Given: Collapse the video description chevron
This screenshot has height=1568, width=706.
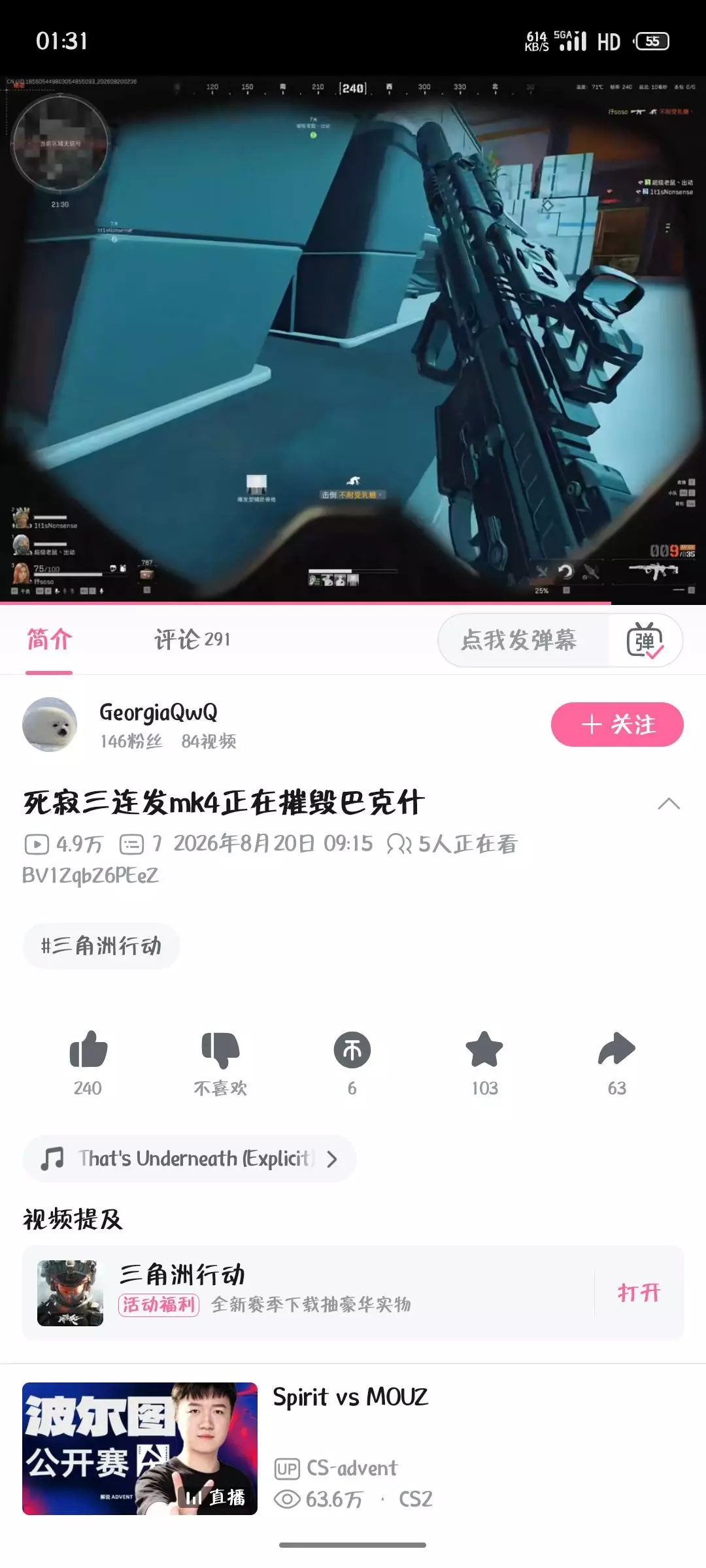Looking at the screenshot, I should 668,804.
